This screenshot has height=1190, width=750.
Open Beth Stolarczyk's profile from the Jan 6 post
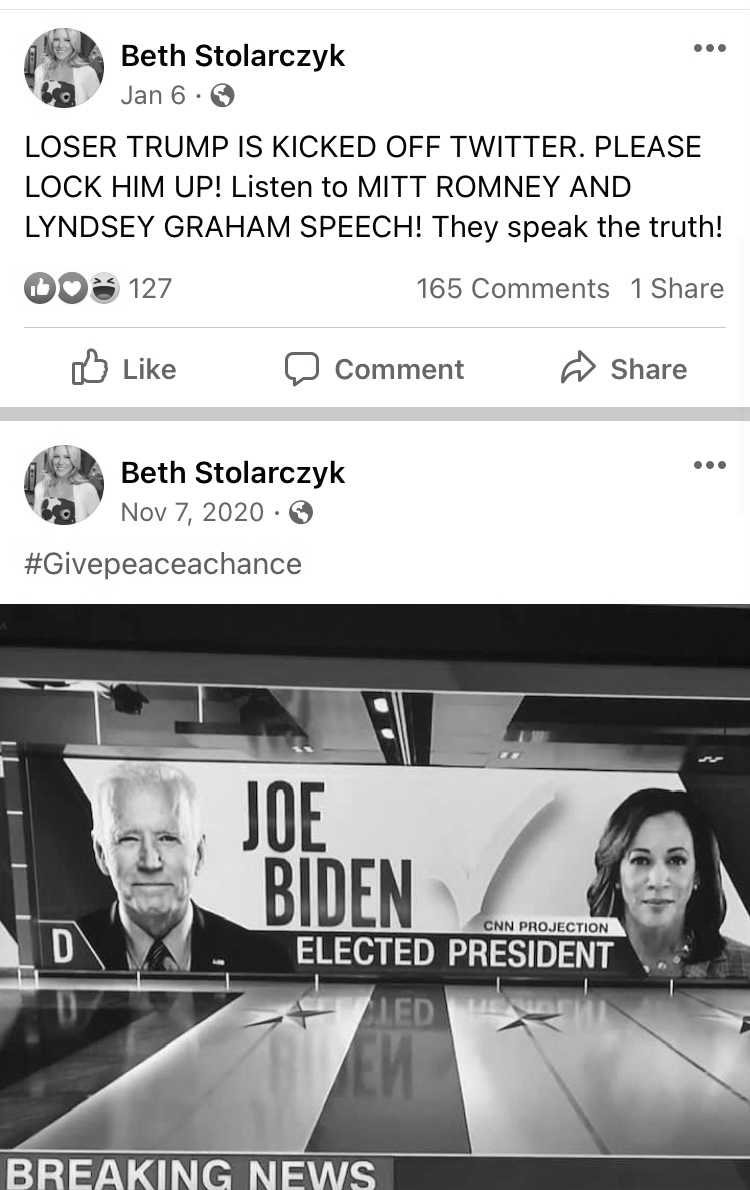[x=232, y=56]
